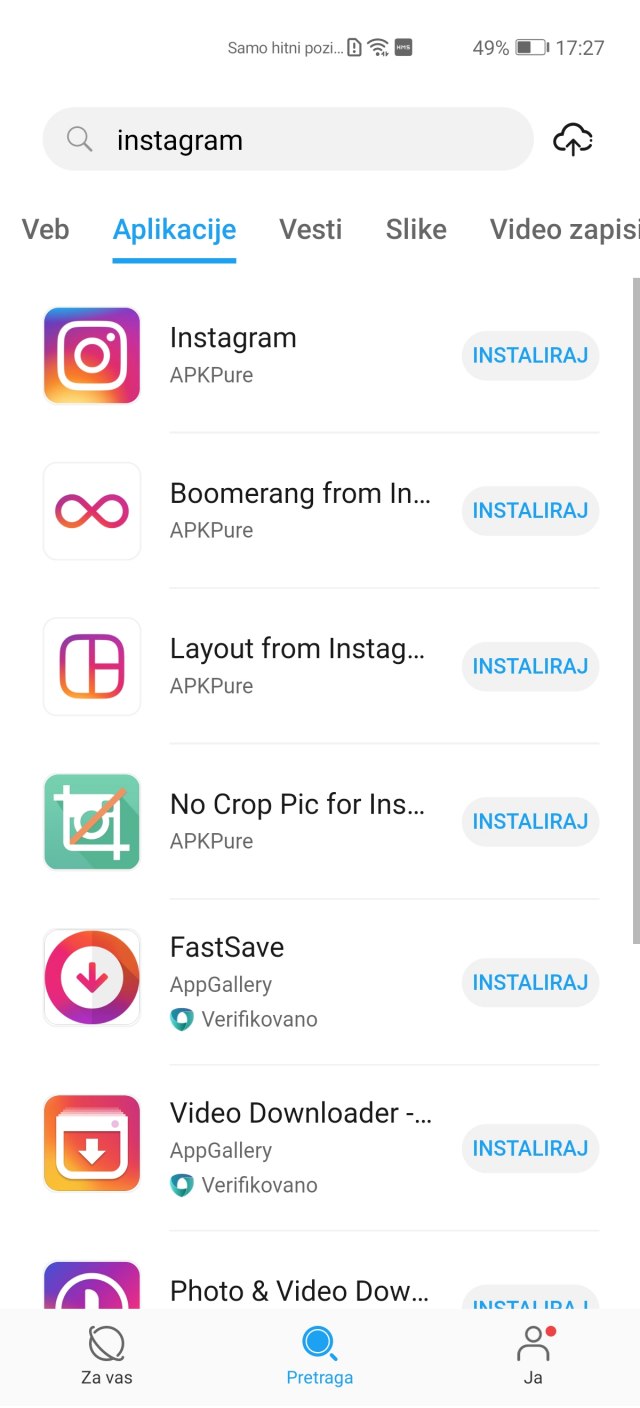This screenshot has height=1408, width=640.
Task: Go to the Za vas tab
Action: coord(107,1356)
